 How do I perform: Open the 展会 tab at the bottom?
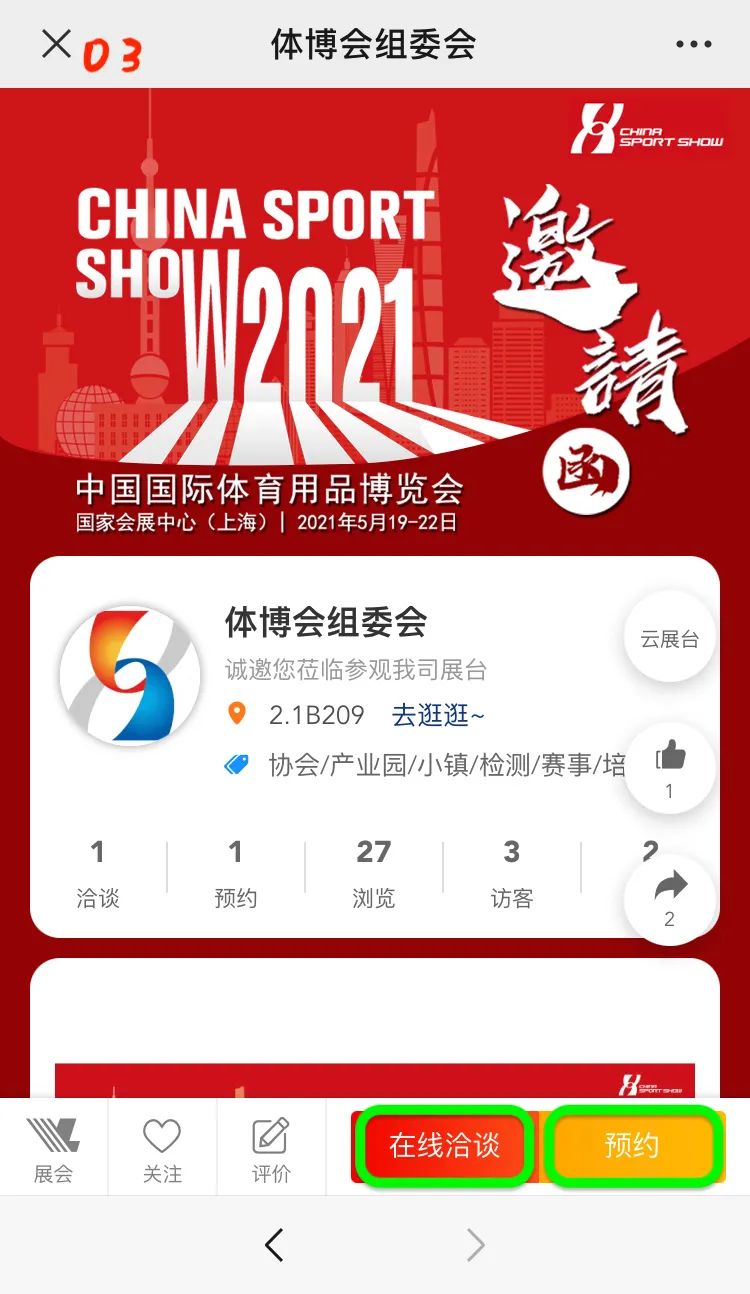click(x=54, y=1148)
